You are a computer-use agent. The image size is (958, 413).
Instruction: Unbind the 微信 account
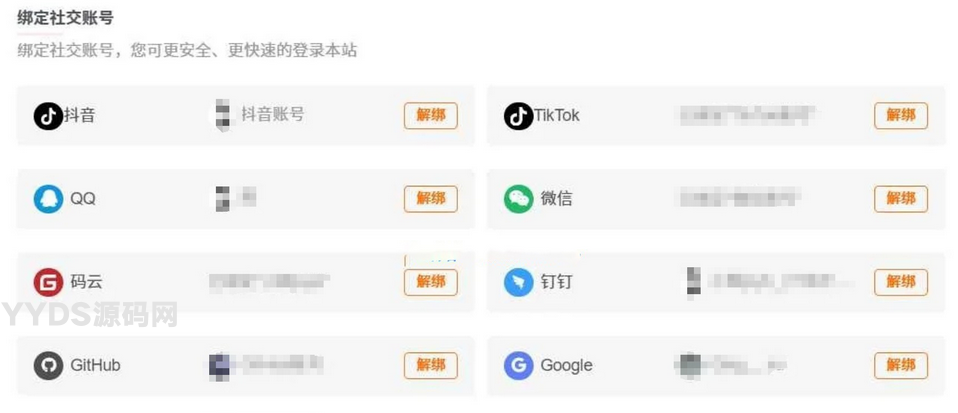click(x=901, y=198)
